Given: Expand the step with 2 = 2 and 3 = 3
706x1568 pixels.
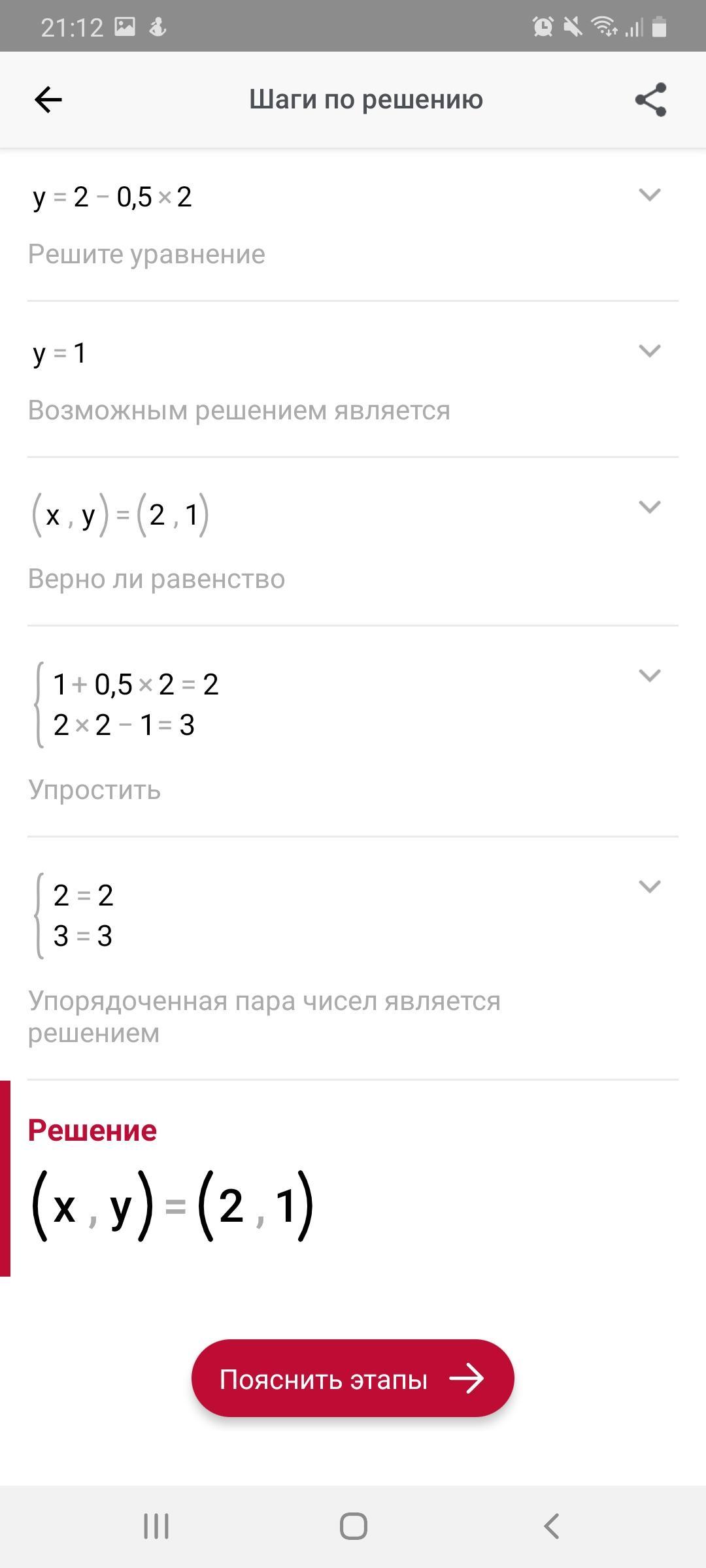Looking at the screenshot, I should click(x=649, y=887).
